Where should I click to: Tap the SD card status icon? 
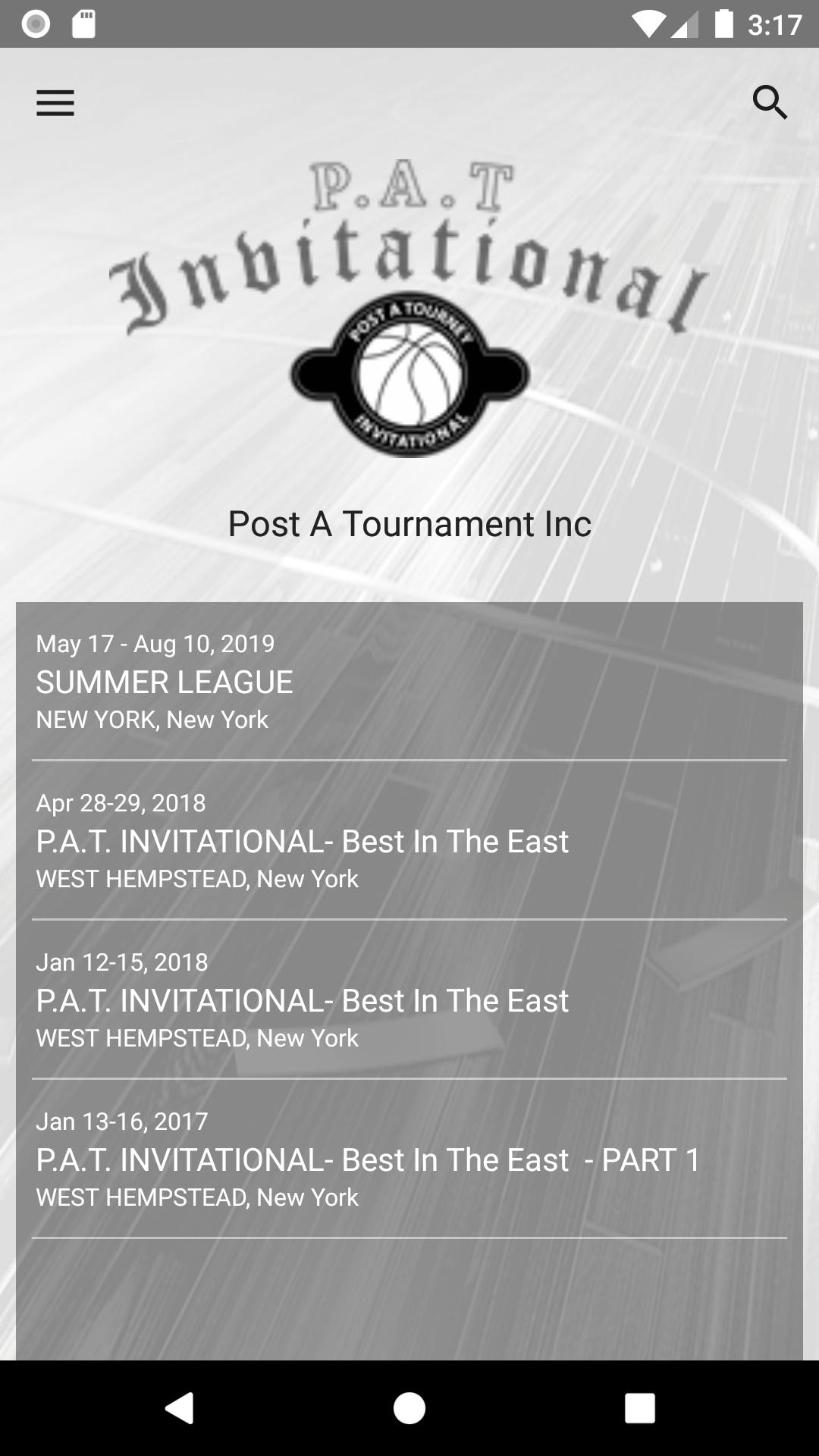tap(83, 23)
